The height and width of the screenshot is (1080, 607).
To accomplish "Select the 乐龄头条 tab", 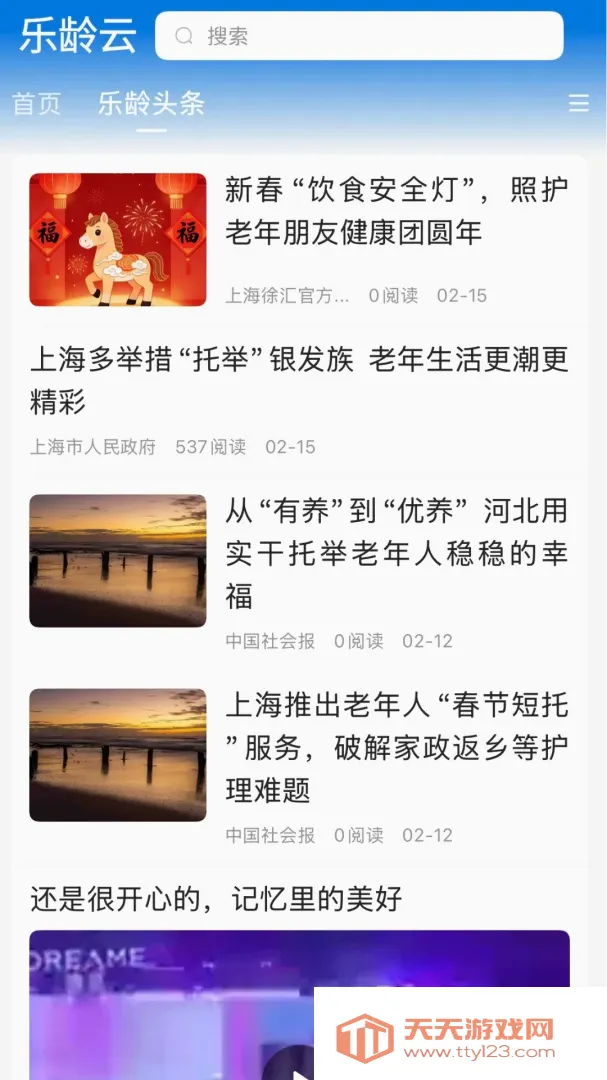I will [152, 104].
